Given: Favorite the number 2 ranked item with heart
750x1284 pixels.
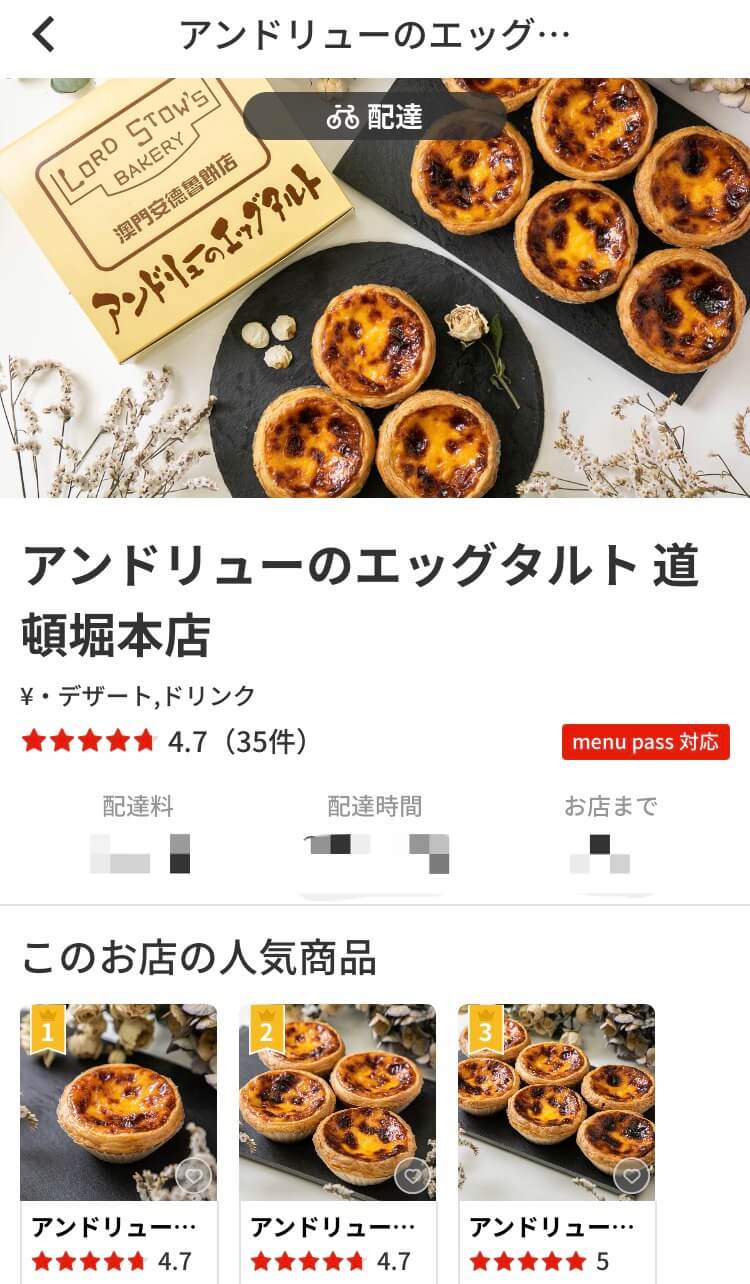Looking at the screenshot, I should (x=412, y=1176).
